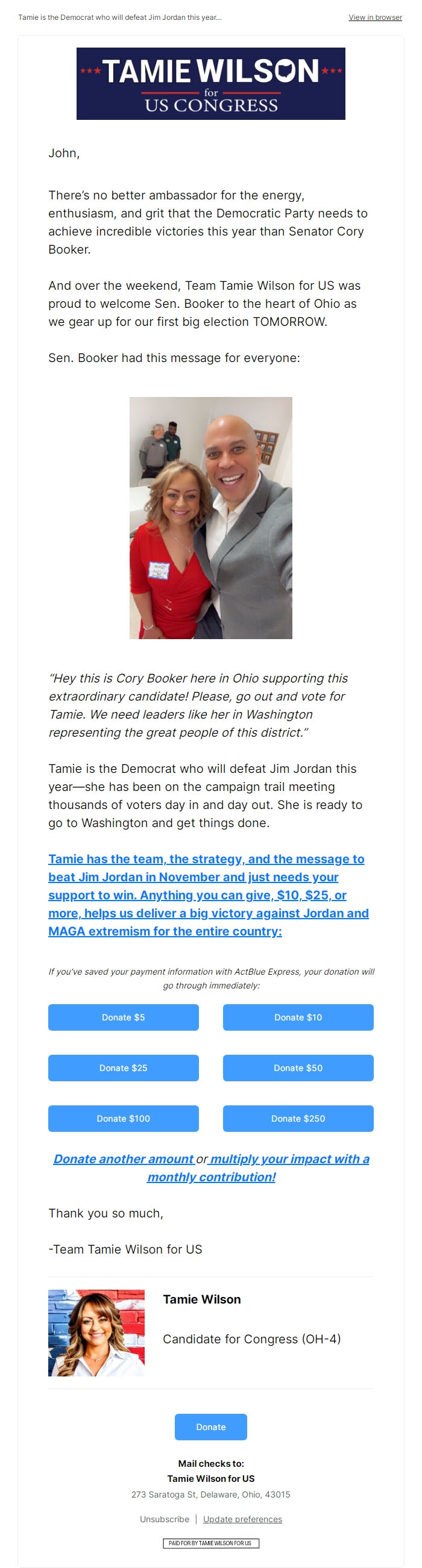Screen dimensions: 422x1568
Task: Open Update preferences link
Action: point(242,1519)
